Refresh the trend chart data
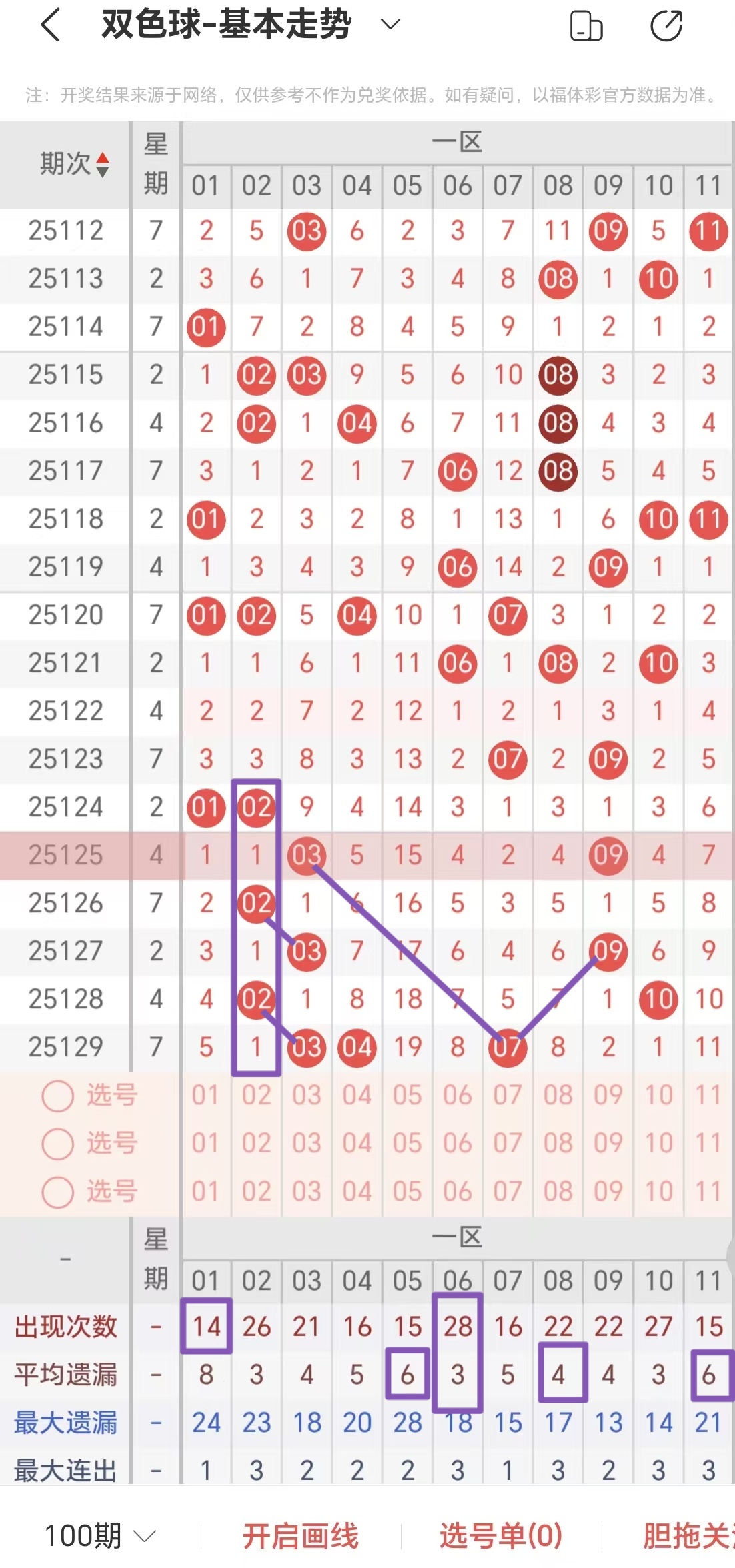This screenshot has height=1568, width=735. pos(666,27)
